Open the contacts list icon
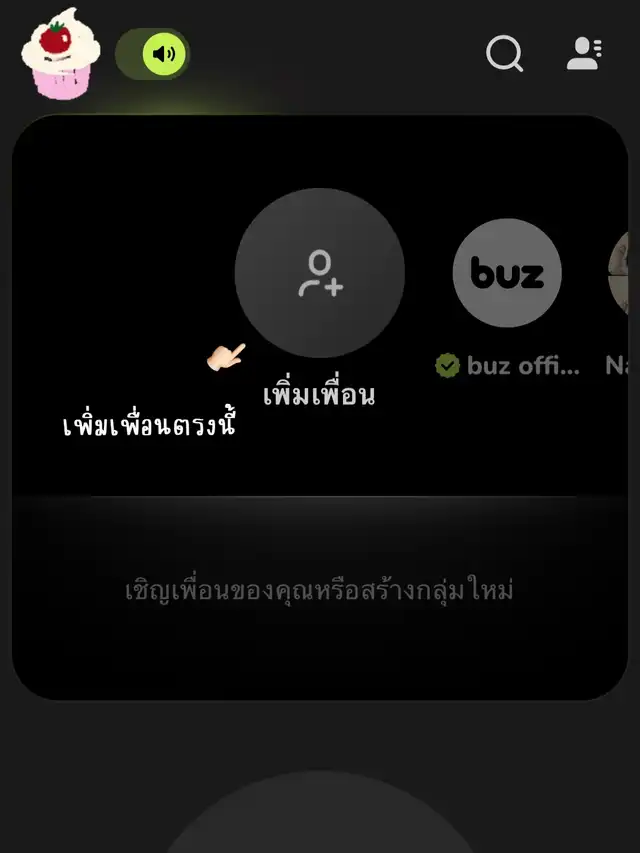 click(584, 53)
